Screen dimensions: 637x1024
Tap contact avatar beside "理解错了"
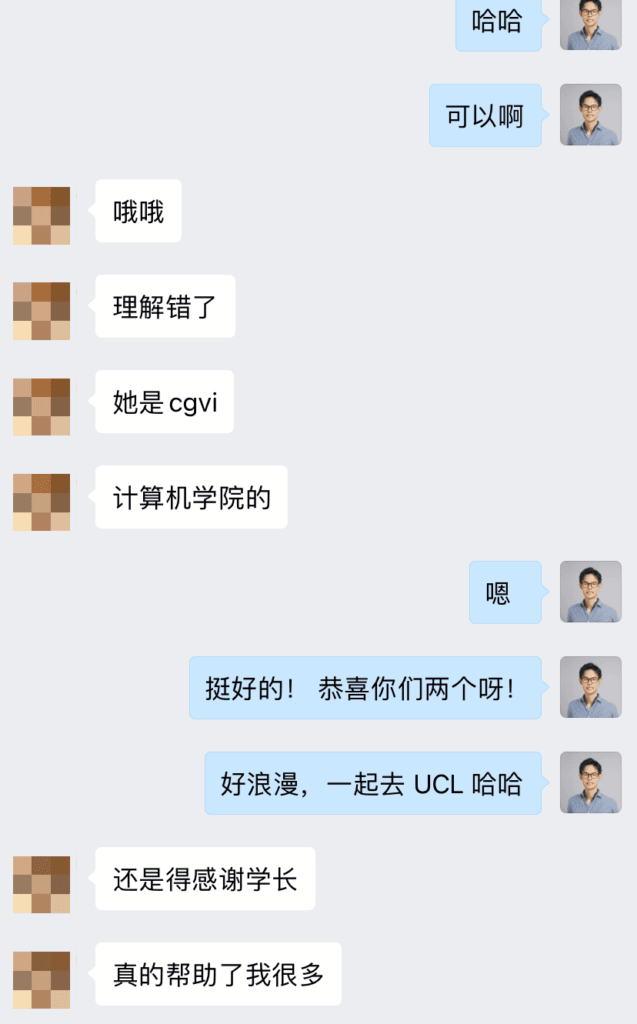point(42,311)
